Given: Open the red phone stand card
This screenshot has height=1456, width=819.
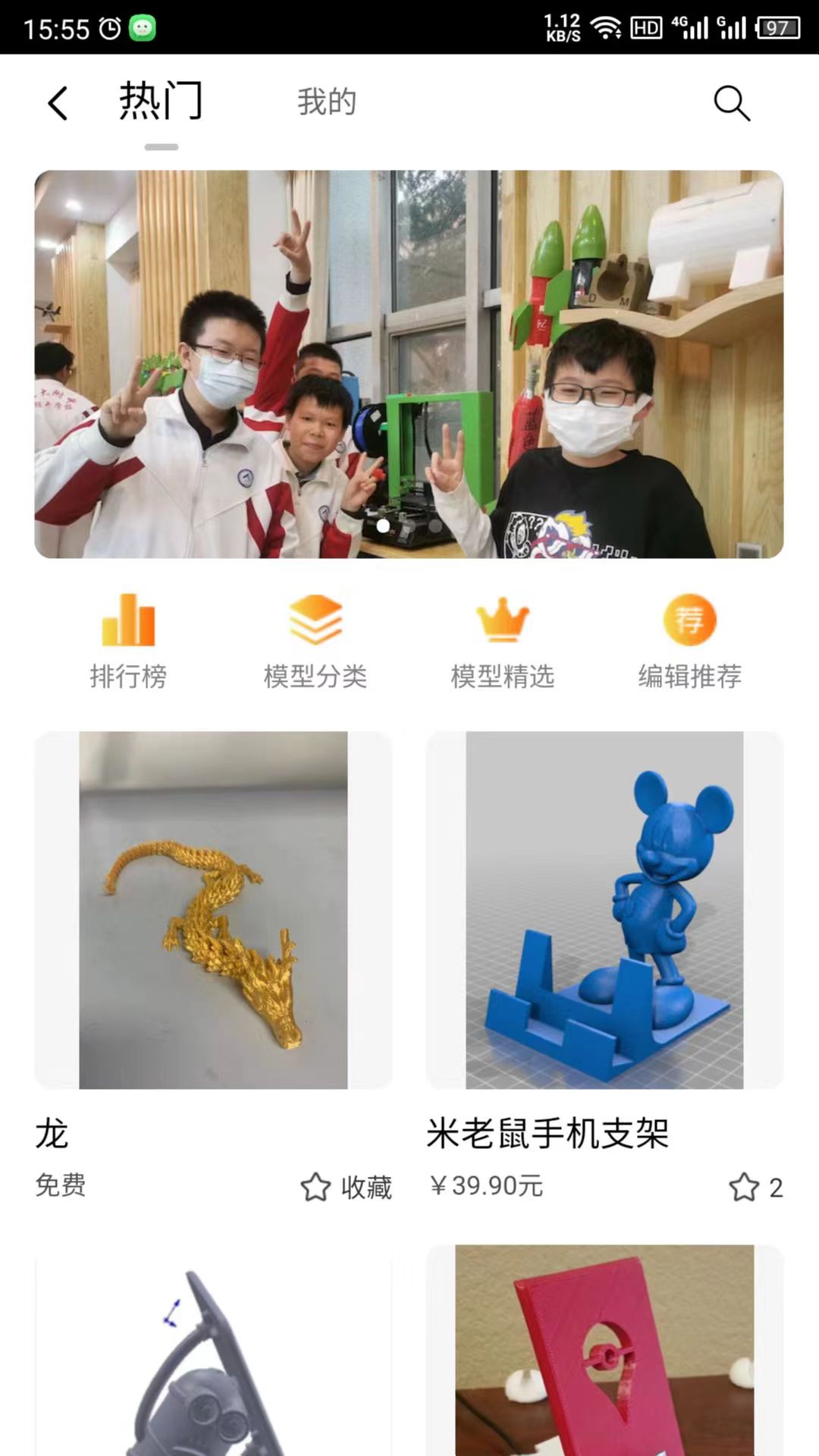Looking at the screenshot, I should pyautogui.click(x=604, y=1350).
